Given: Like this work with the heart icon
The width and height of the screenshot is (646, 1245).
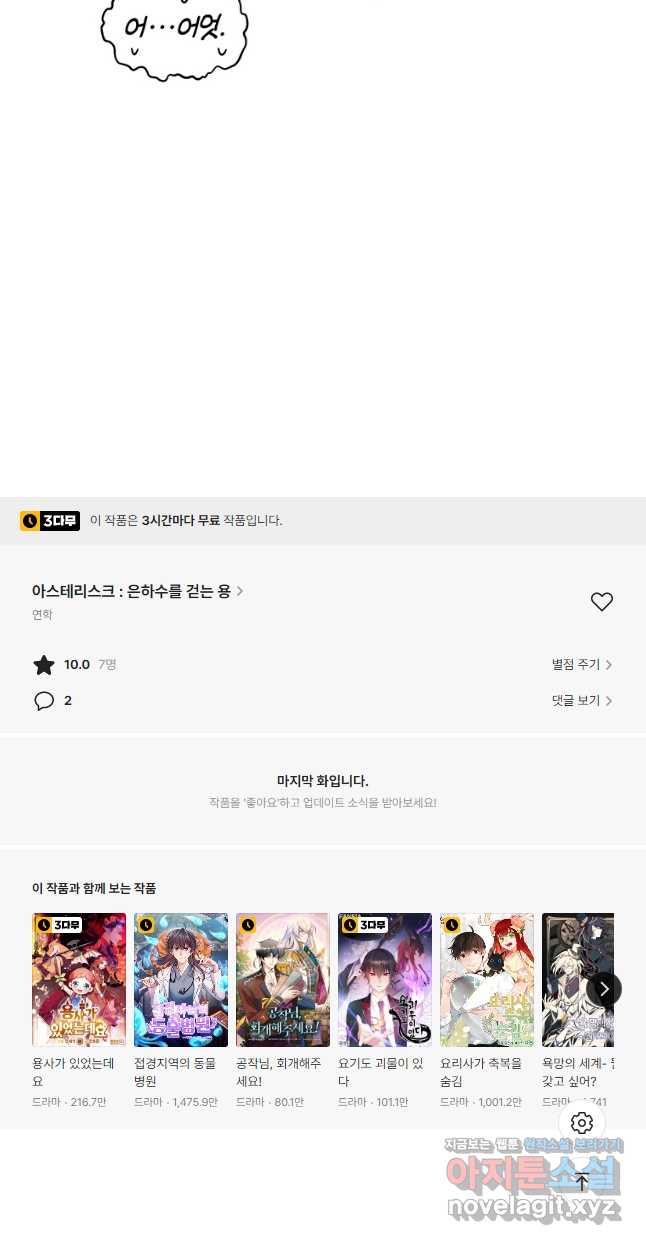Looking at the screenshot, I should coord(601,602).
